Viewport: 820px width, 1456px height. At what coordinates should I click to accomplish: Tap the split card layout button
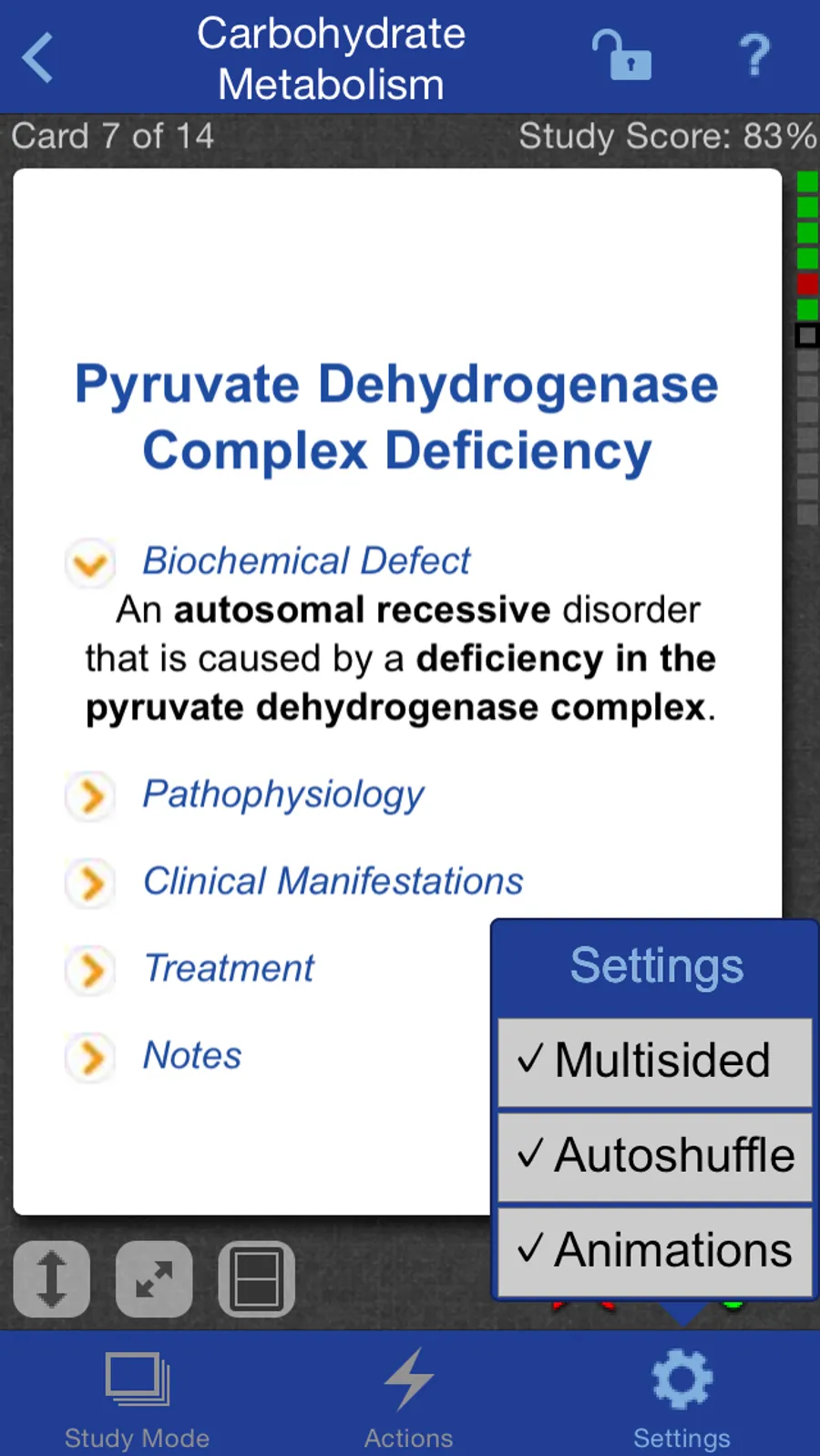point(257,1279)
